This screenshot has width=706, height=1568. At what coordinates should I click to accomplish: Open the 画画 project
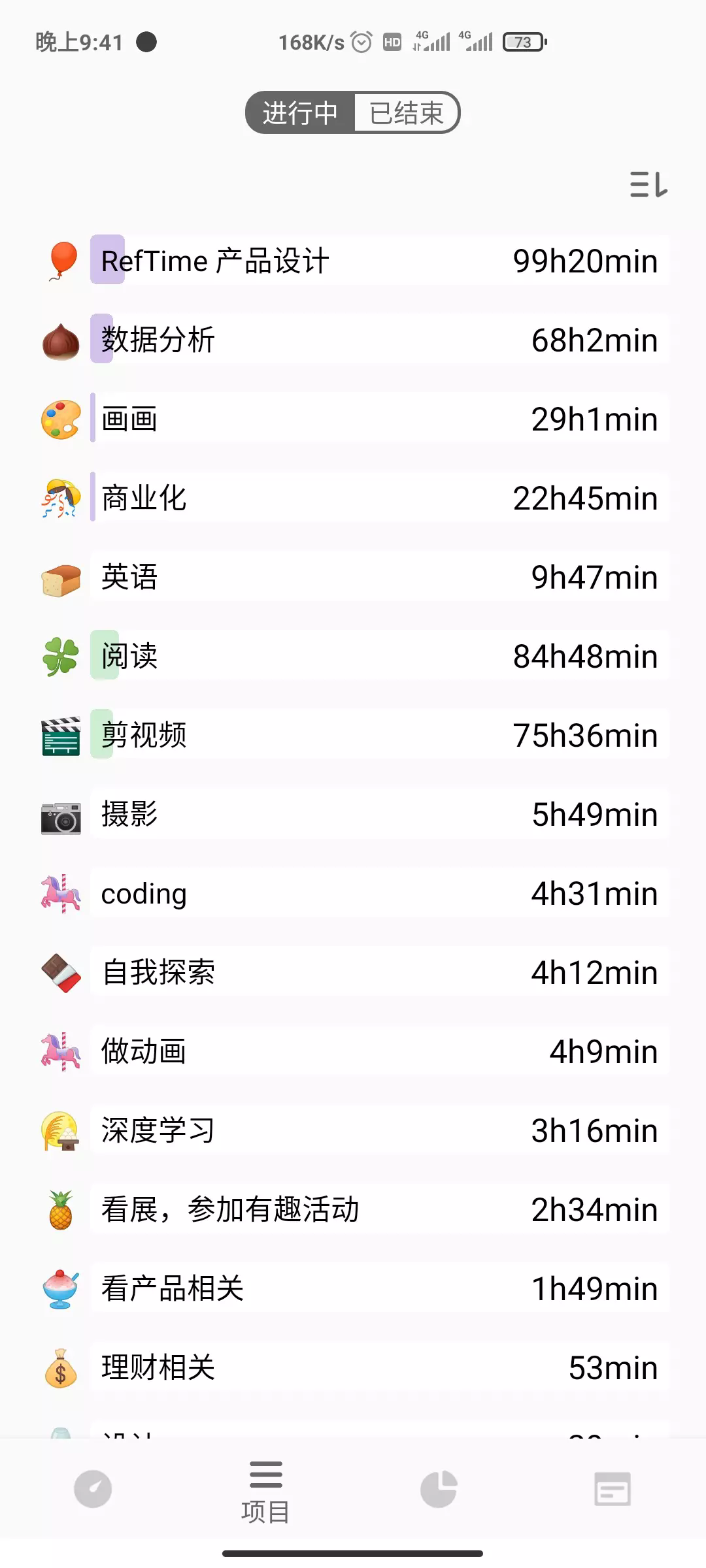379,419
